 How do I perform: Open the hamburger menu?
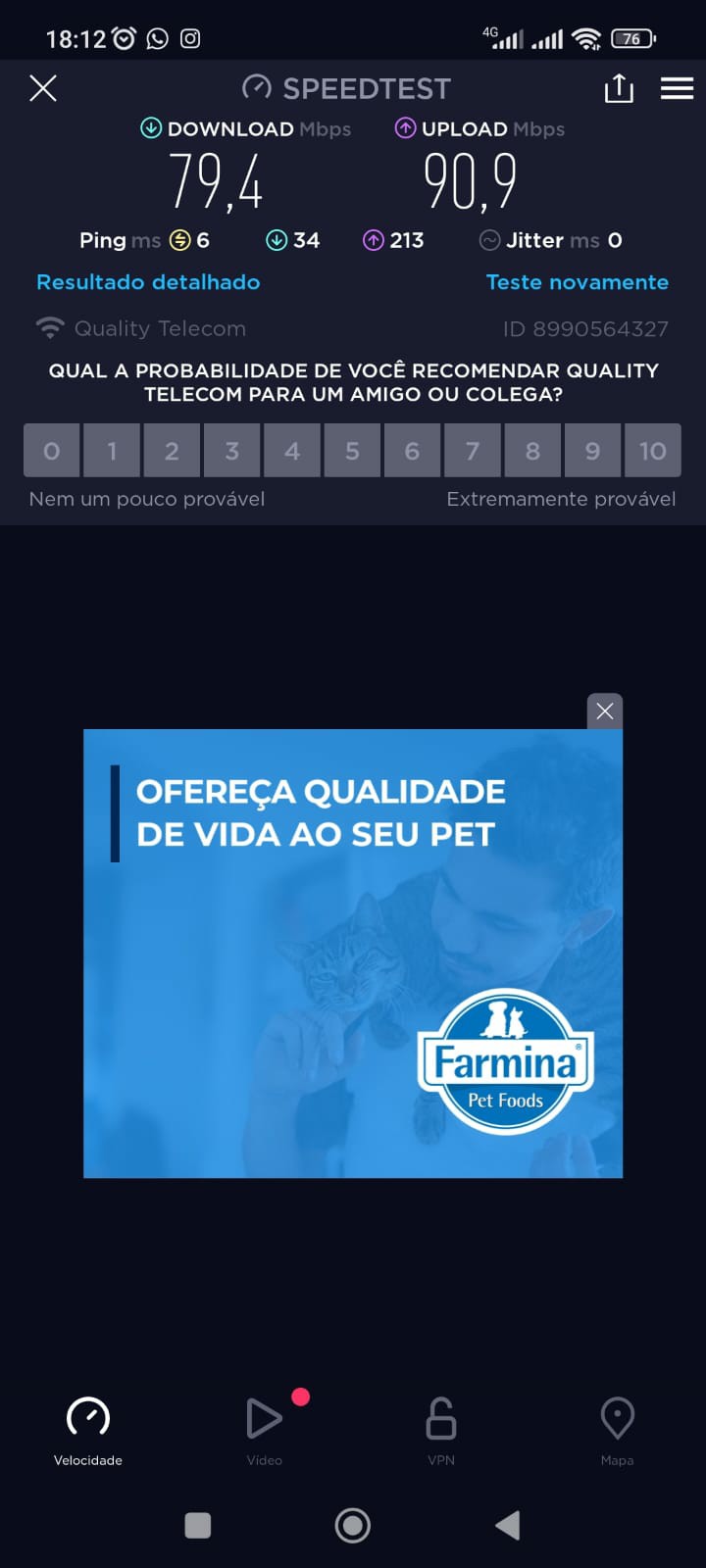[677, 88]
